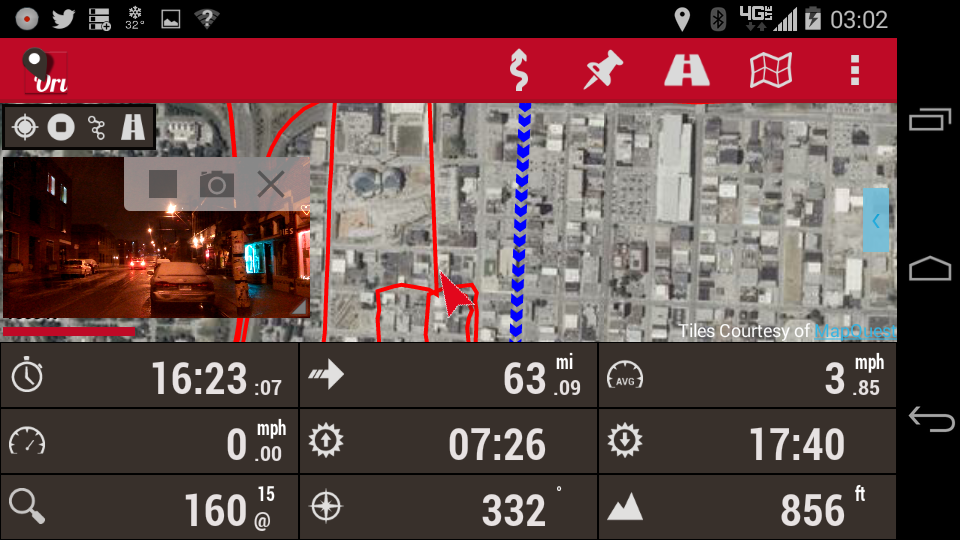The width and height of the screenshot is (960, 540).
Task: Go back with system back button
Action: point(930,419)
